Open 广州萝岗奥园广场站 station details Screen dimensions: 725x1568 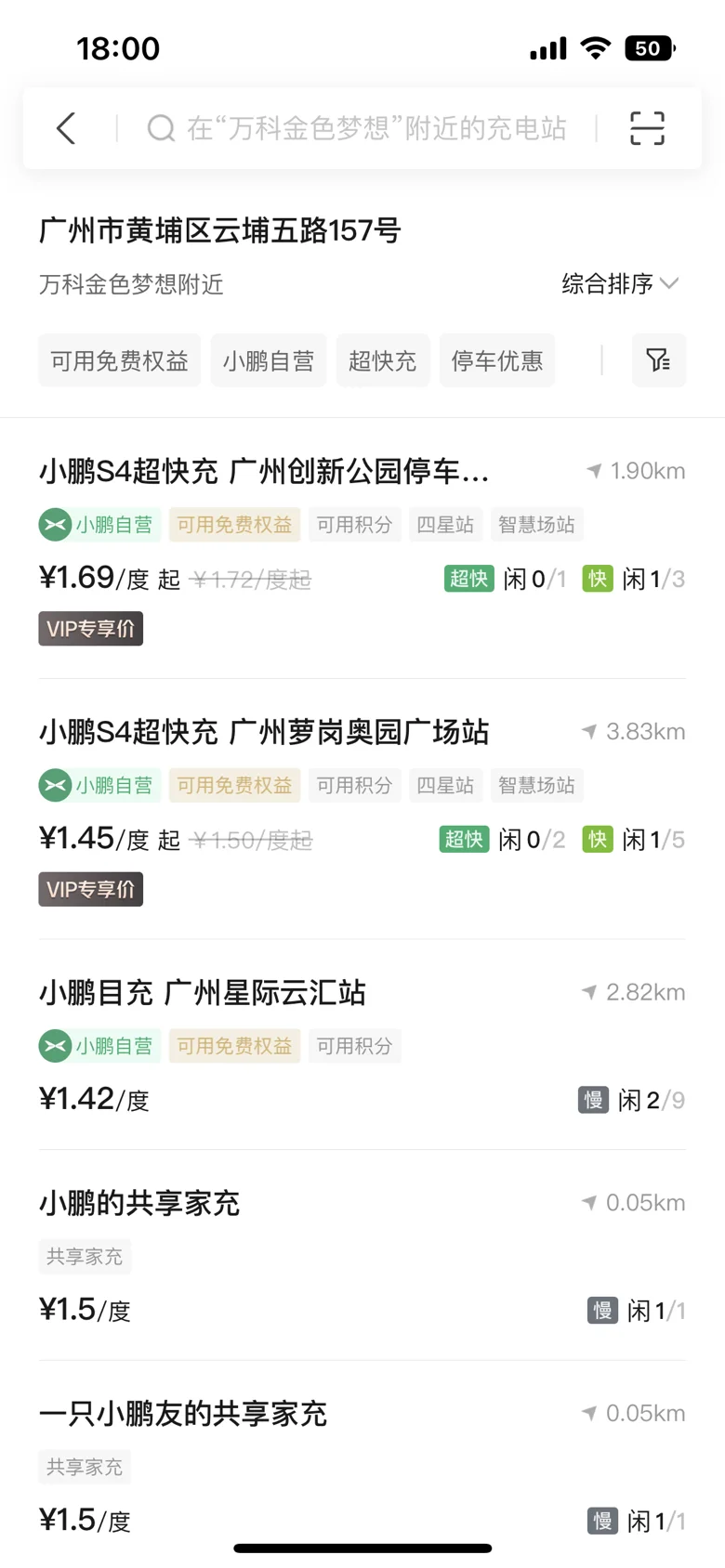coord(362,809)
